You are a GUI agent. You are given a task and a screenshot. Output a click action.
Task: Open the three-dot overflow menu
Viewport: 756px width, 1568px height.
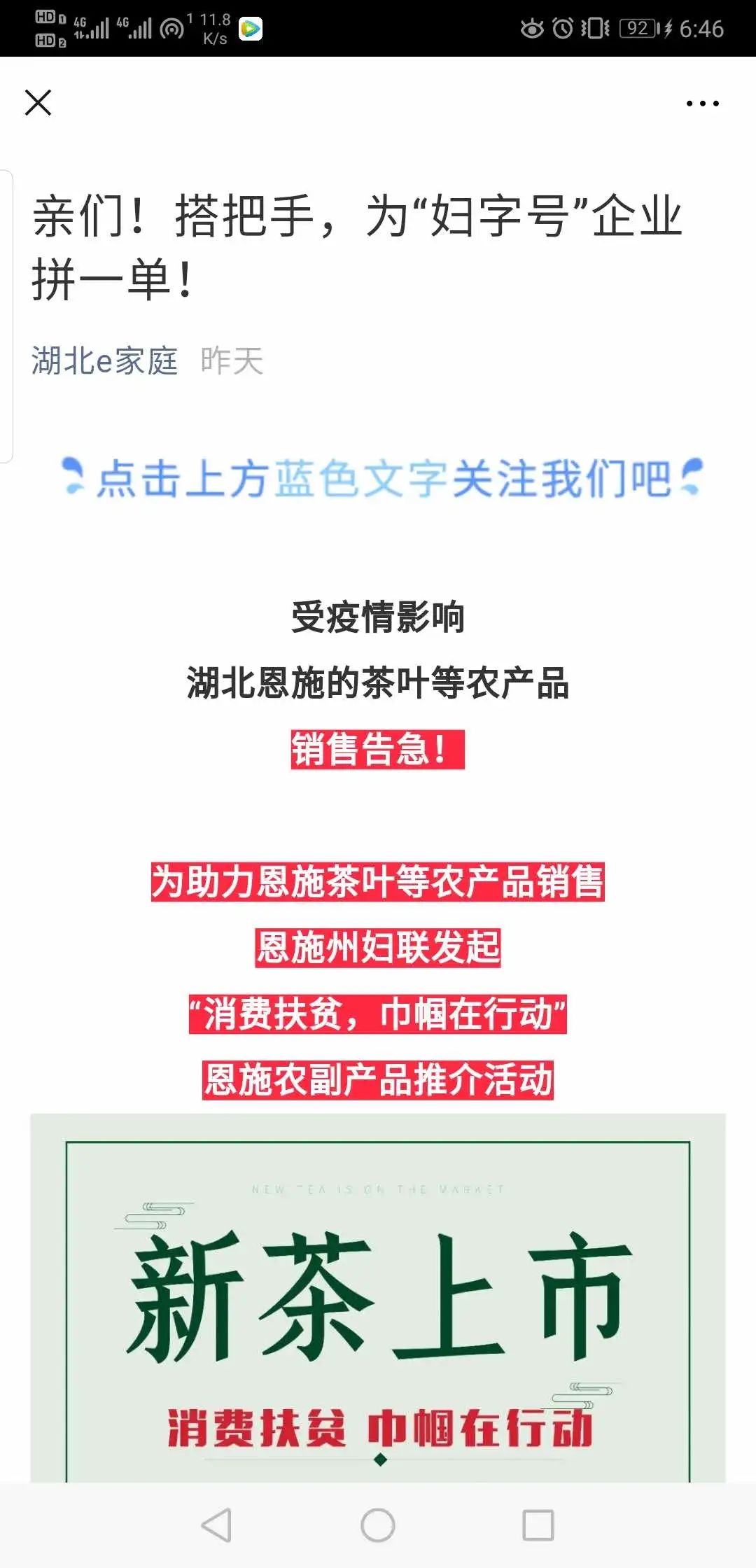tap(702, 104)
